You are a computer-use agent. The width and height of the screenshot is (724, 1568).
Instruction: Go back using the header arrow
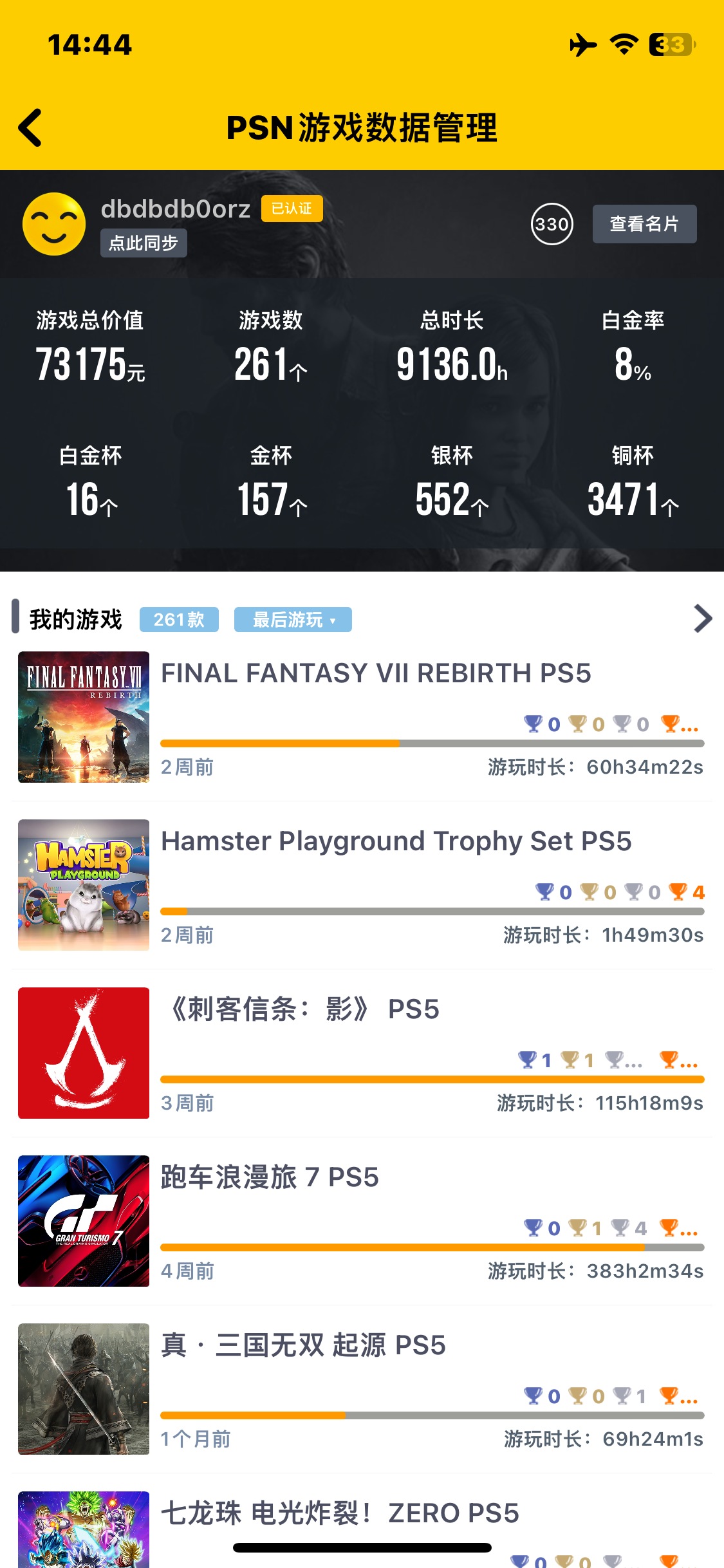(x=30, y=127)
